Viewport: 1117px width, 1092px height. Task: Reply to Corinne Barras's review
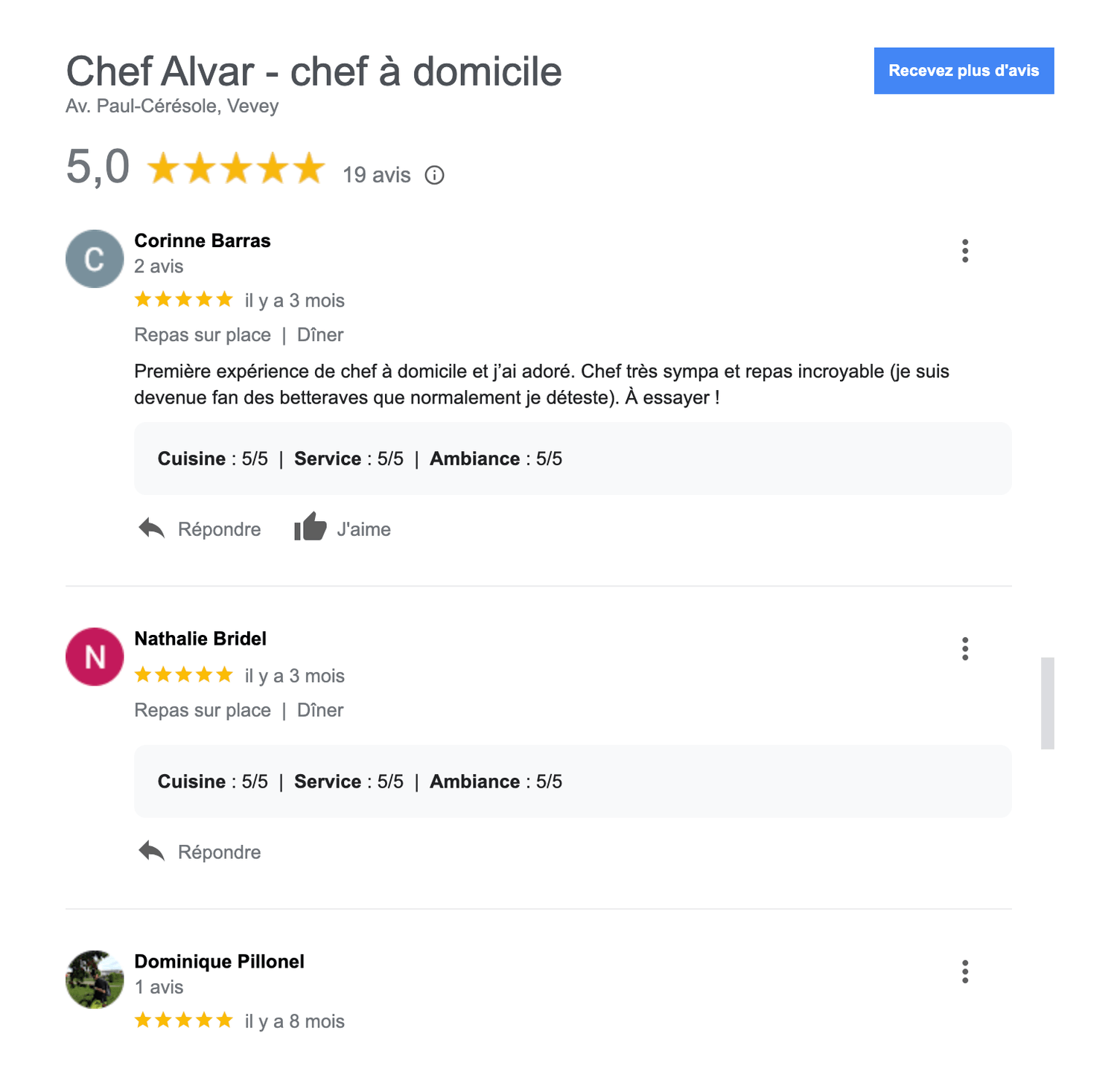(200, 529)
